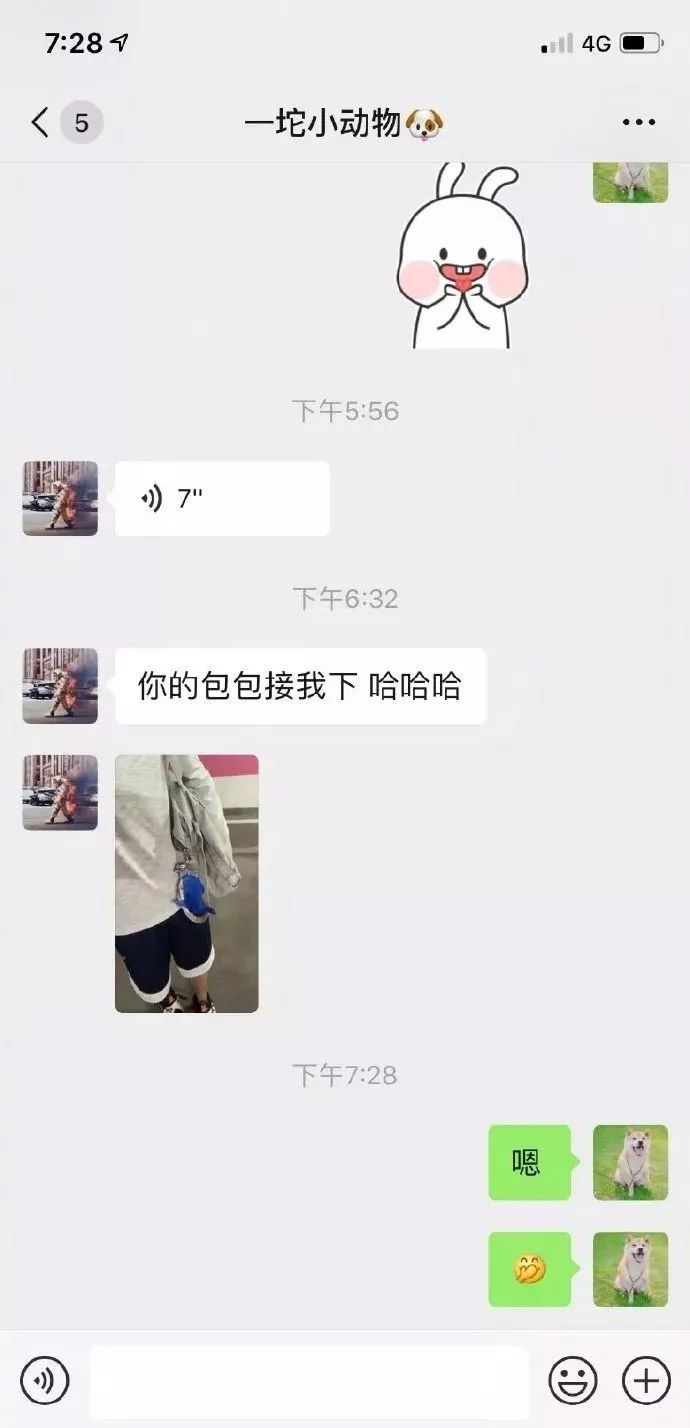
Task: Open the plus attachments menu
Action: coord(646,1381)
